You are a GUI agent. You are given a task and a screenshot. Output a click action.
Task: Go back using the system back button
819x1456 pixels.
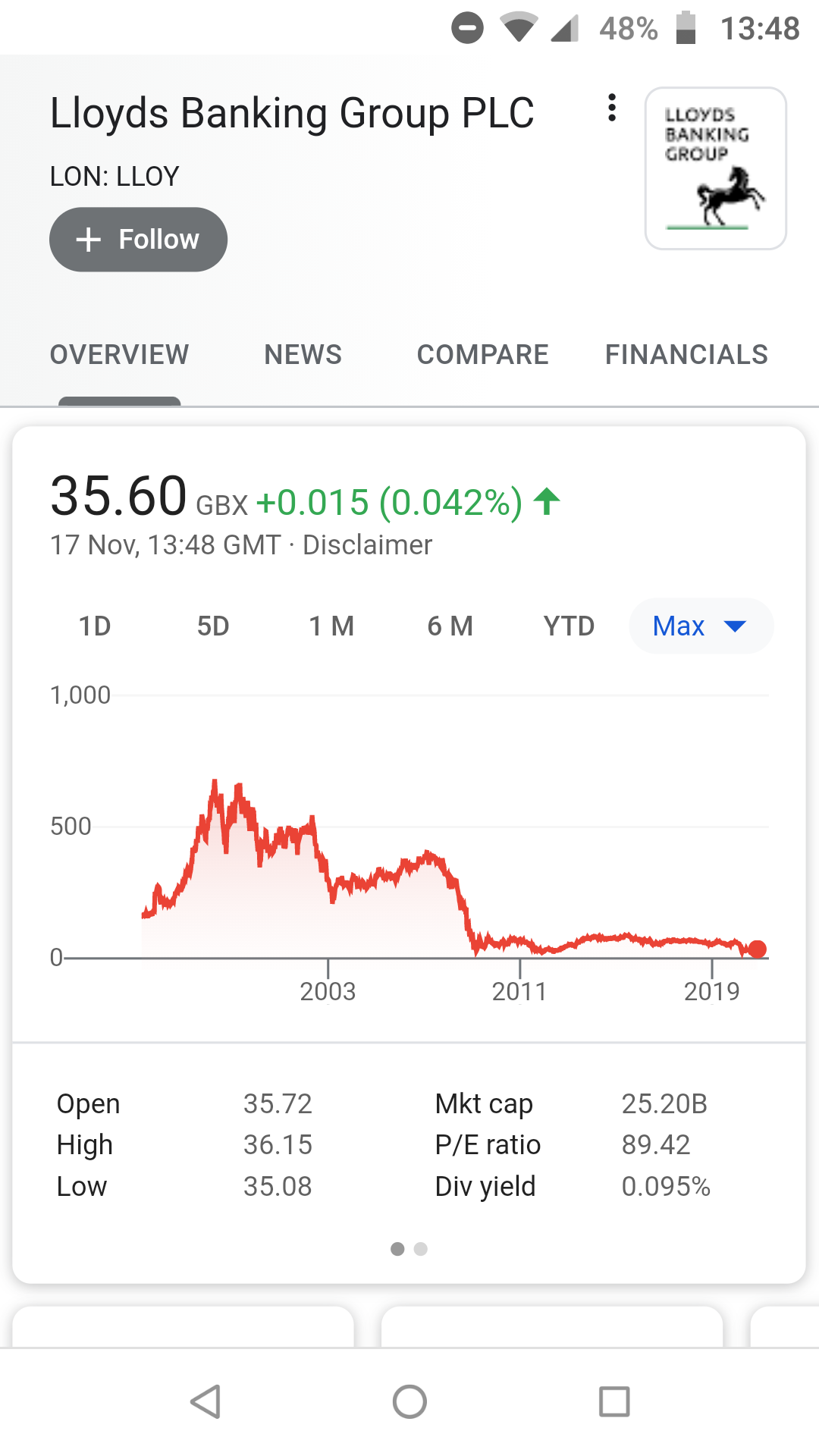pos(205,1401)
